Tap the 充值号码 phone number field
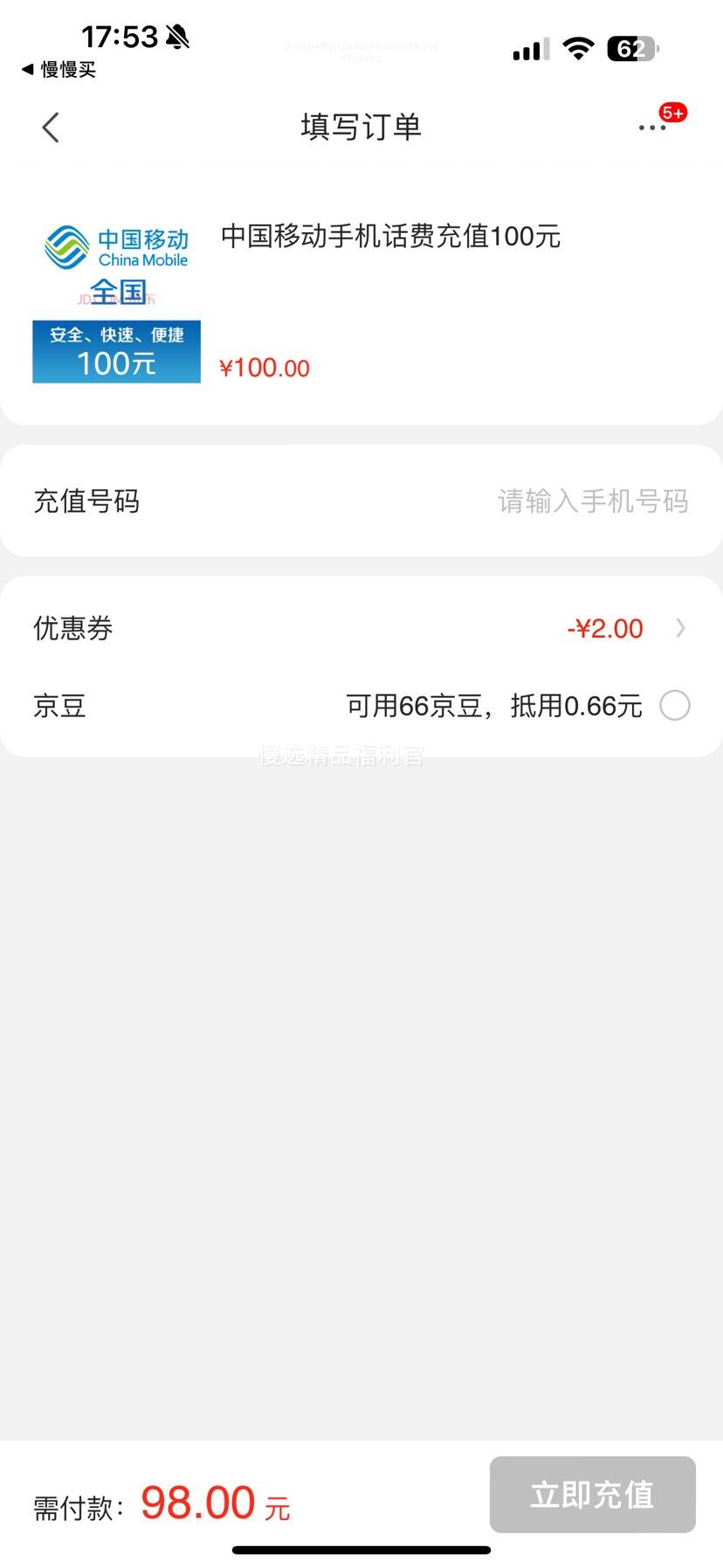Image resolution: width=723 pixels, height=1568 pixels. coord(592,501)
